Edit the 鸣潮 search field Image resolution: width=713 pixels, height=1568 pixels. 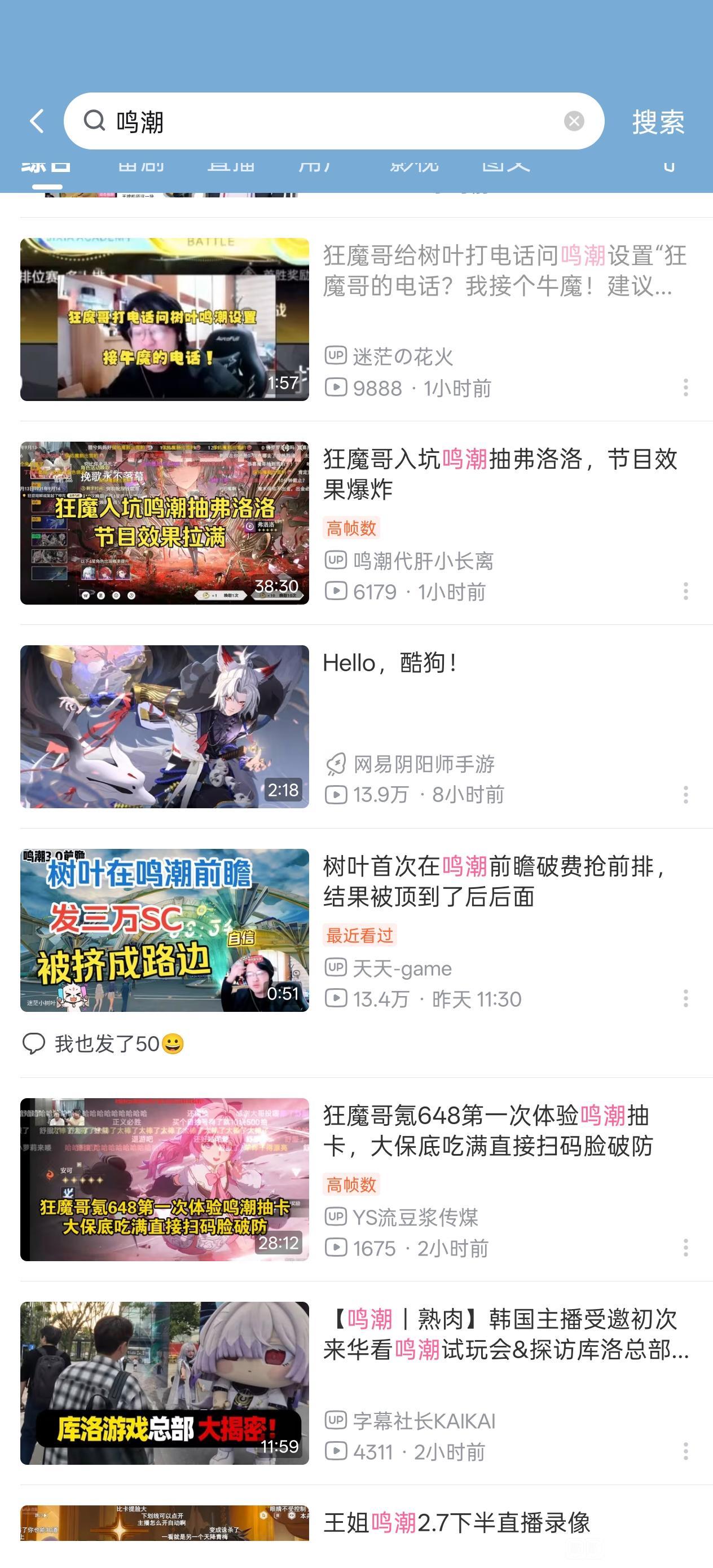pyautogui.click(x=329, y=121)
